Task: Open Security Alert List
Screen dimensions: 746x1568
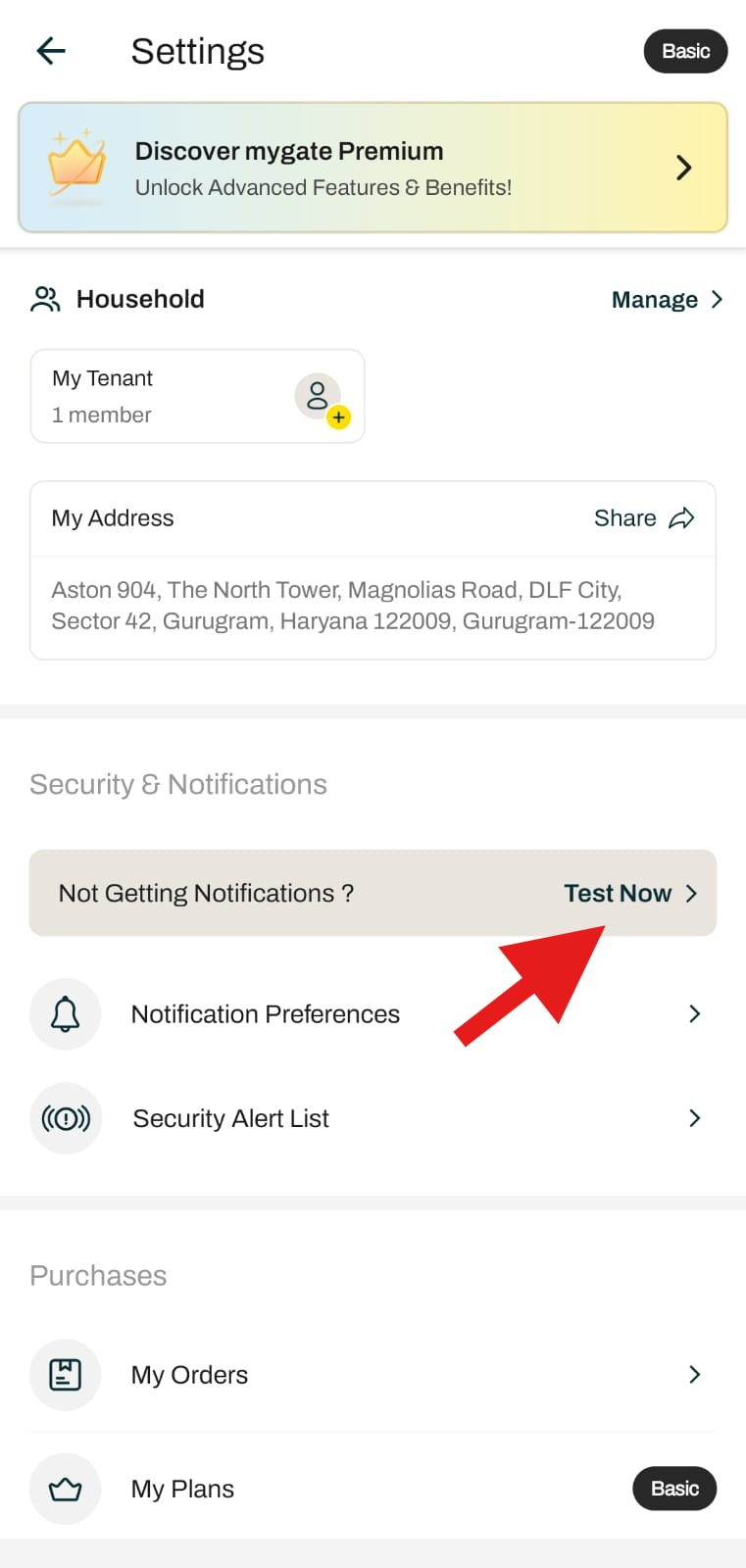Action: click(x=373, y=1118)
